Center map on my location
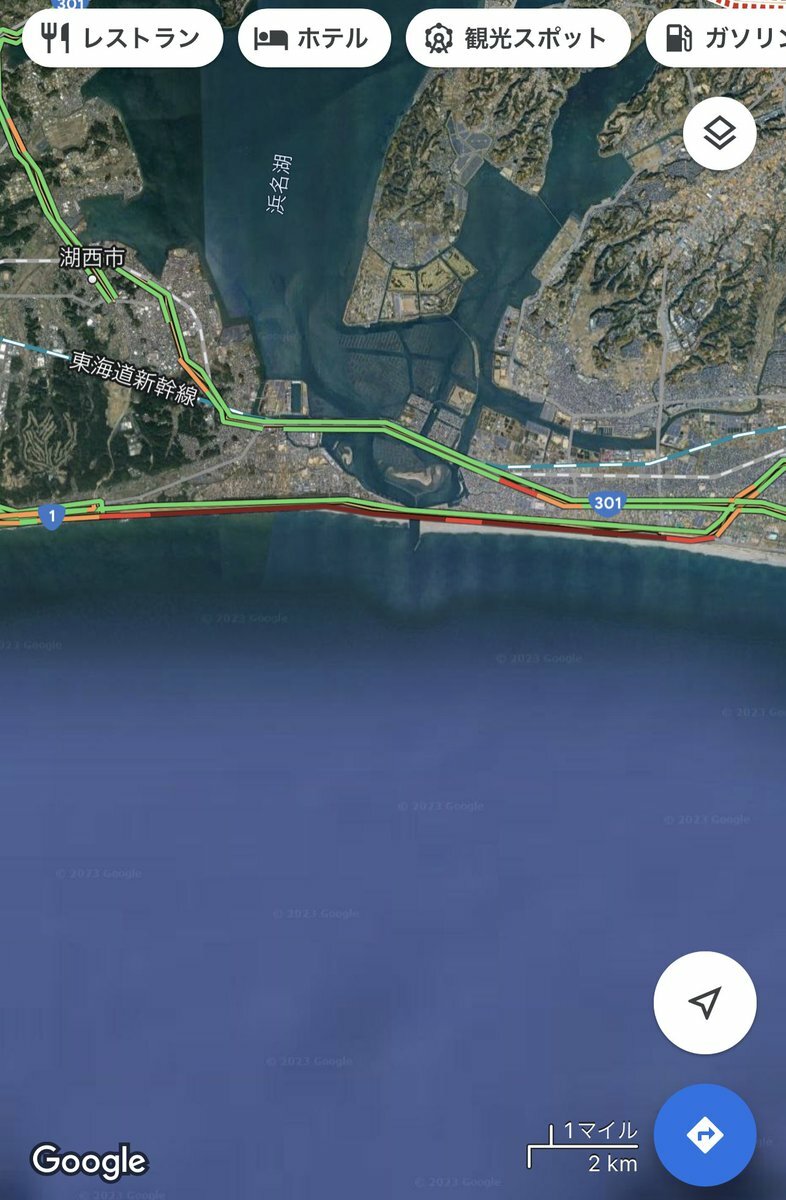Image resolution: width=786 pixels, height=1200 pixels. click(705, 1002)
